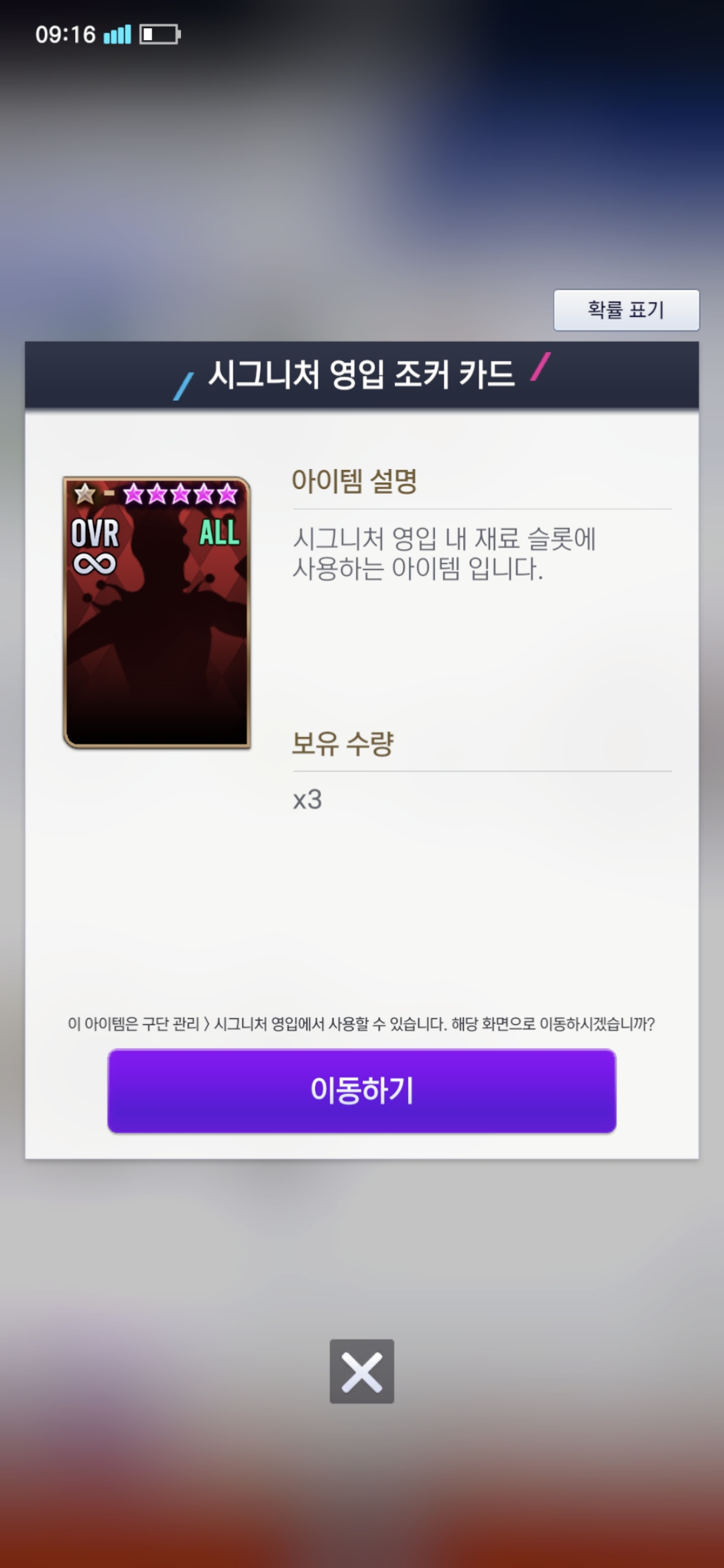Image resolution: width=724 pixels, height=1568 pixels.
Task: Tap the 확률 표기 button
Action: [x=626, y=310]
